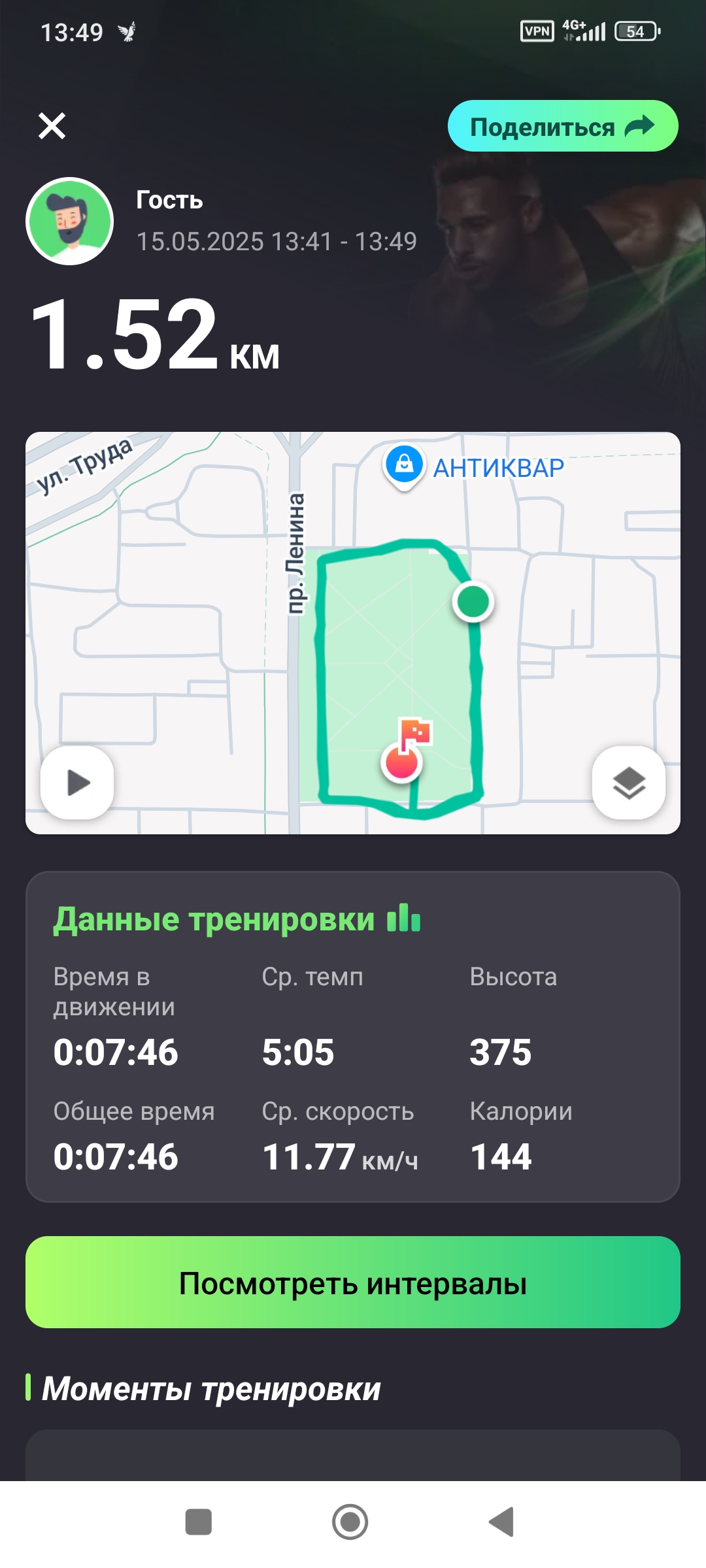
Task: Go back with system navigation button
Action: click(502, 1522)
